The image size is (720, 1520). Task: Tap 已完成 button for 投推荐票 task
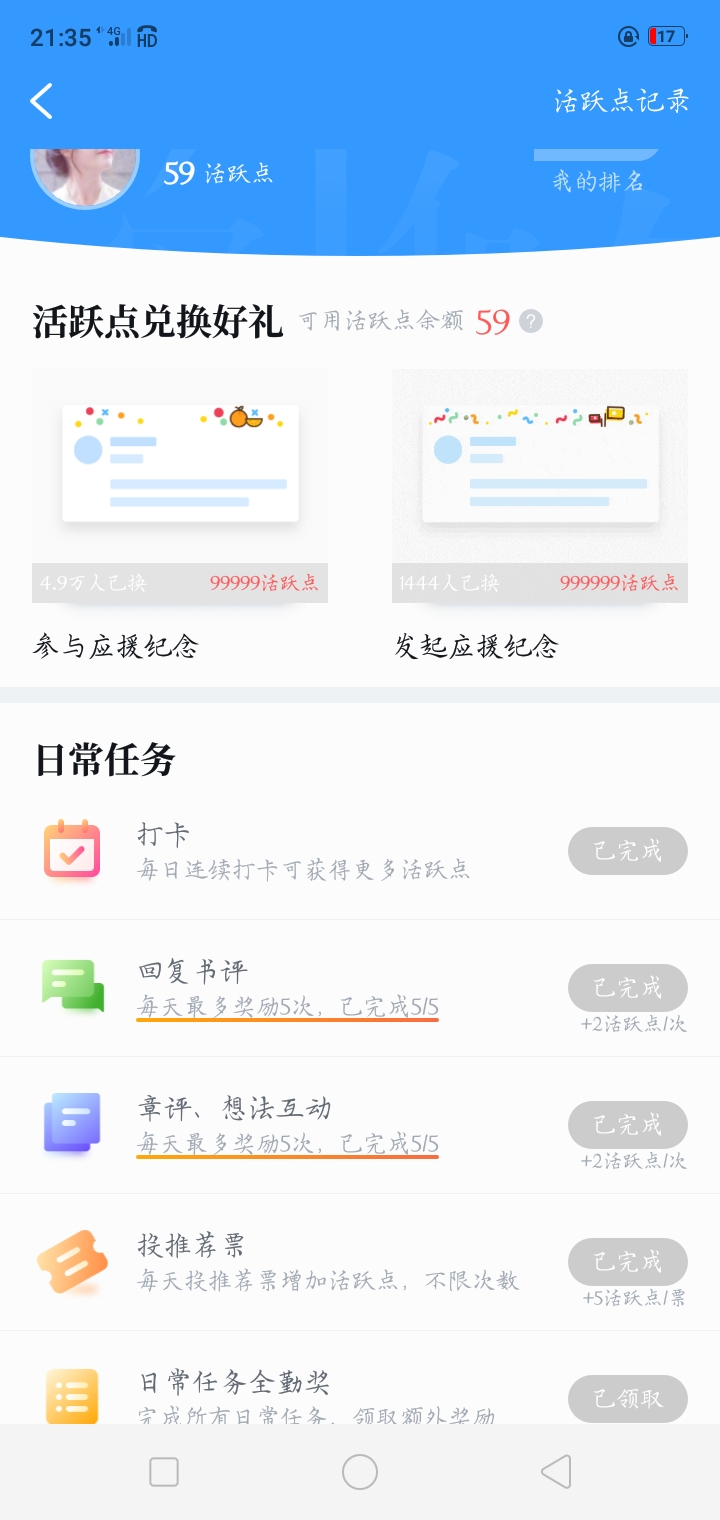(x=628, y=1262)
